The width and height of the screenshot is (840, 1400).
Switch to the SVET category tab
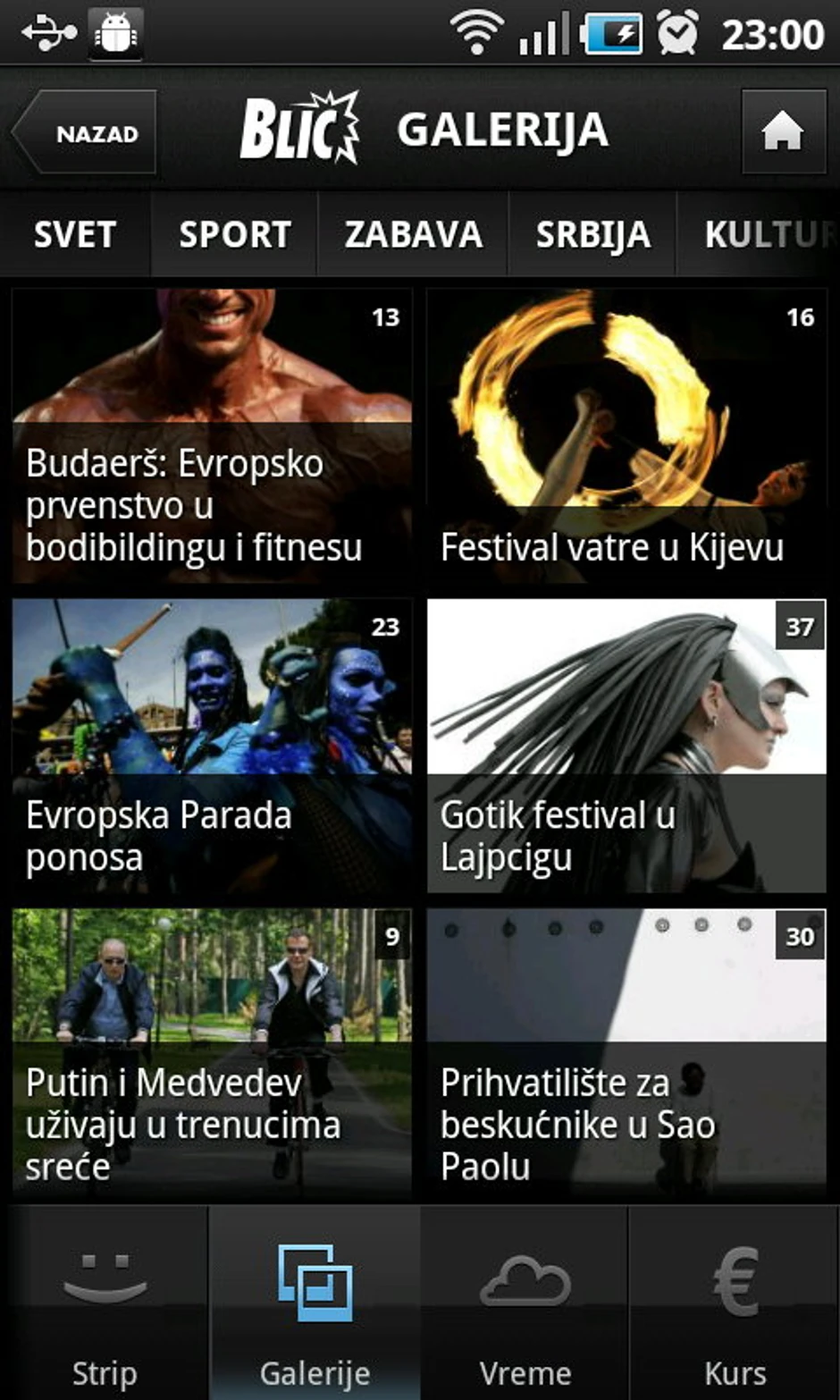tap(75, 235)
